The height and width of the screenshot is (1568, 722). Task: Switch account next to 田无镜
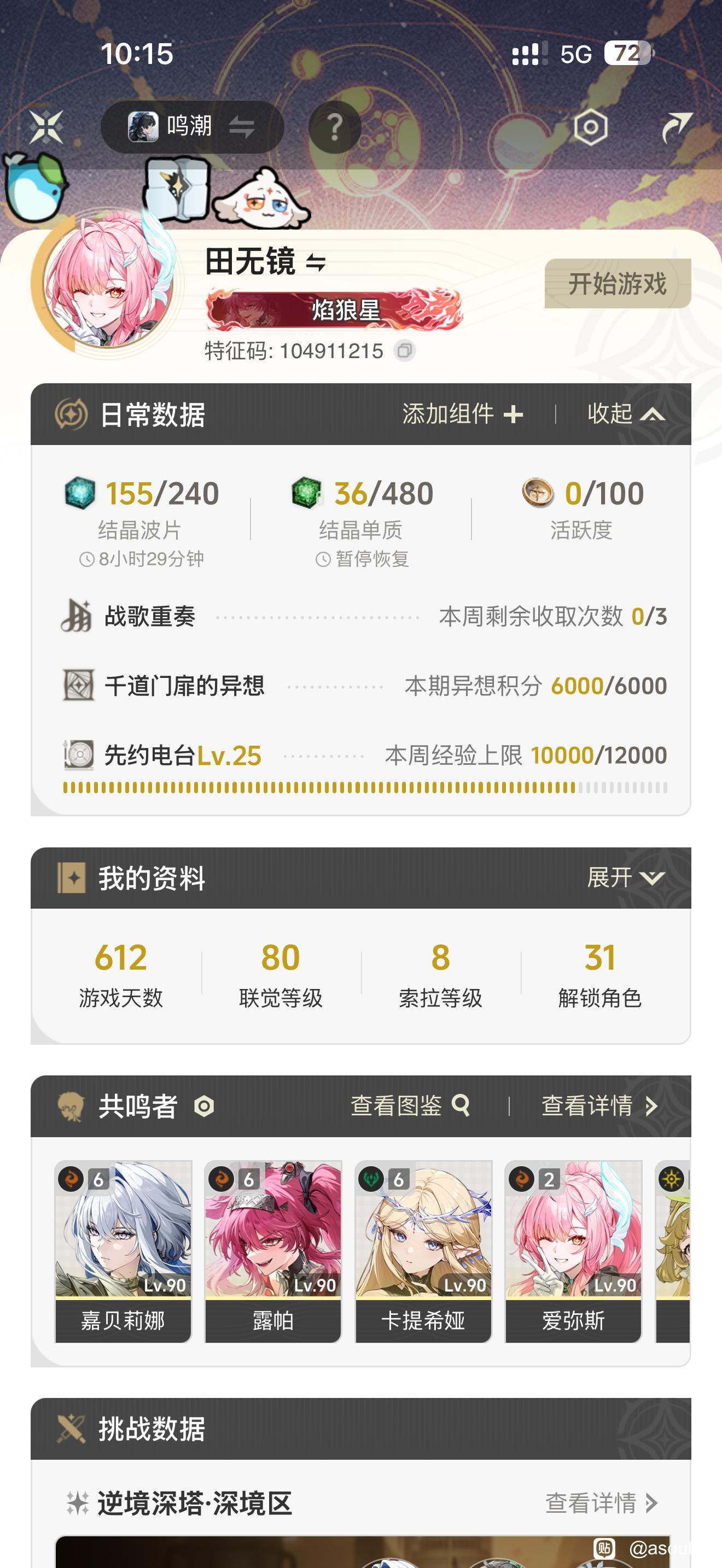coord(316,263)
